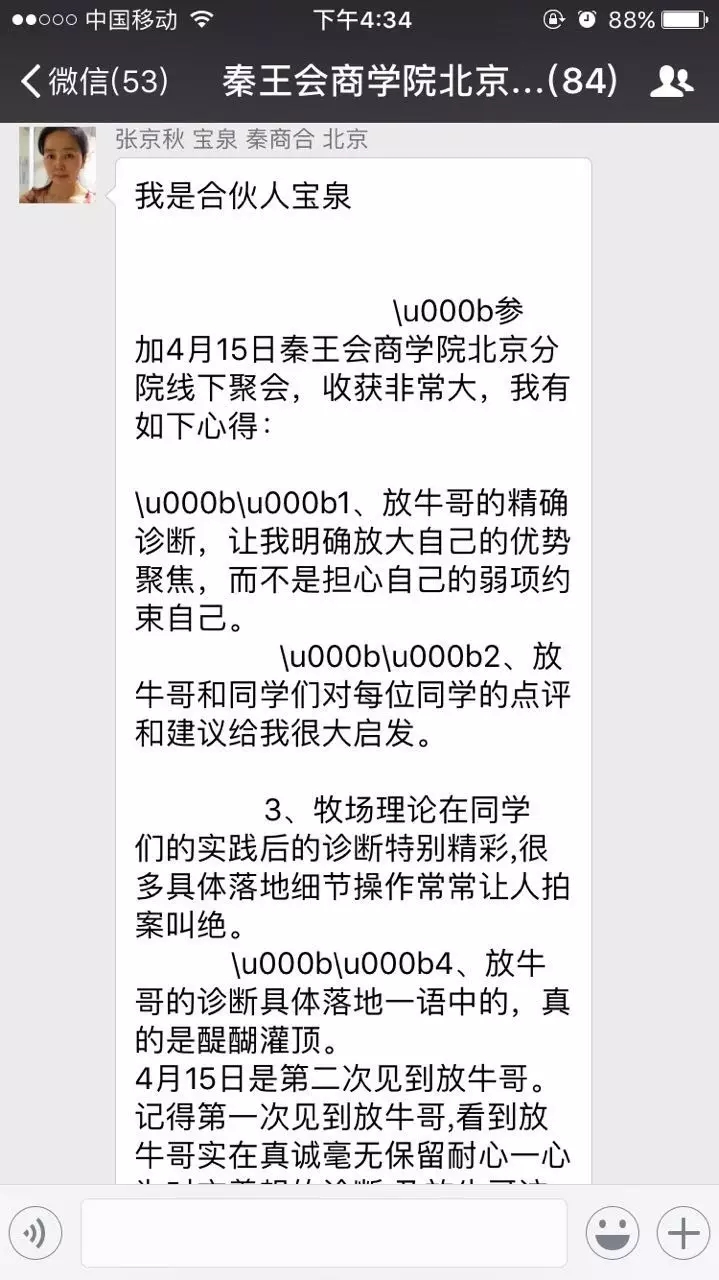719x1280 pixels.
Task: Switch to voice input mode
Action: [x=36, y=1233]
